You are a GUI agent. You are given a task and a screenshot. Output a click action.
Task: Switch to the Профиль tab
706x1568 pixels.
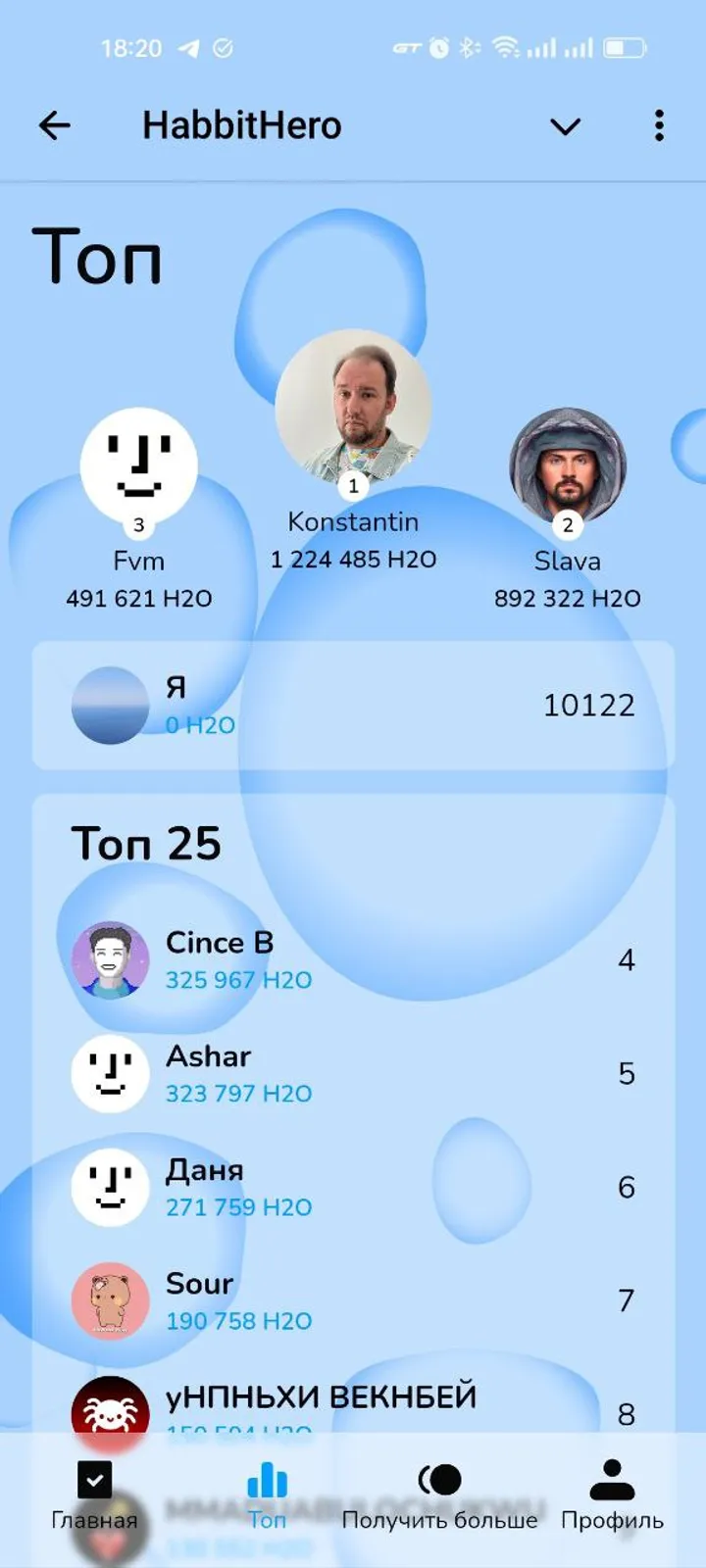[612, 1494]
